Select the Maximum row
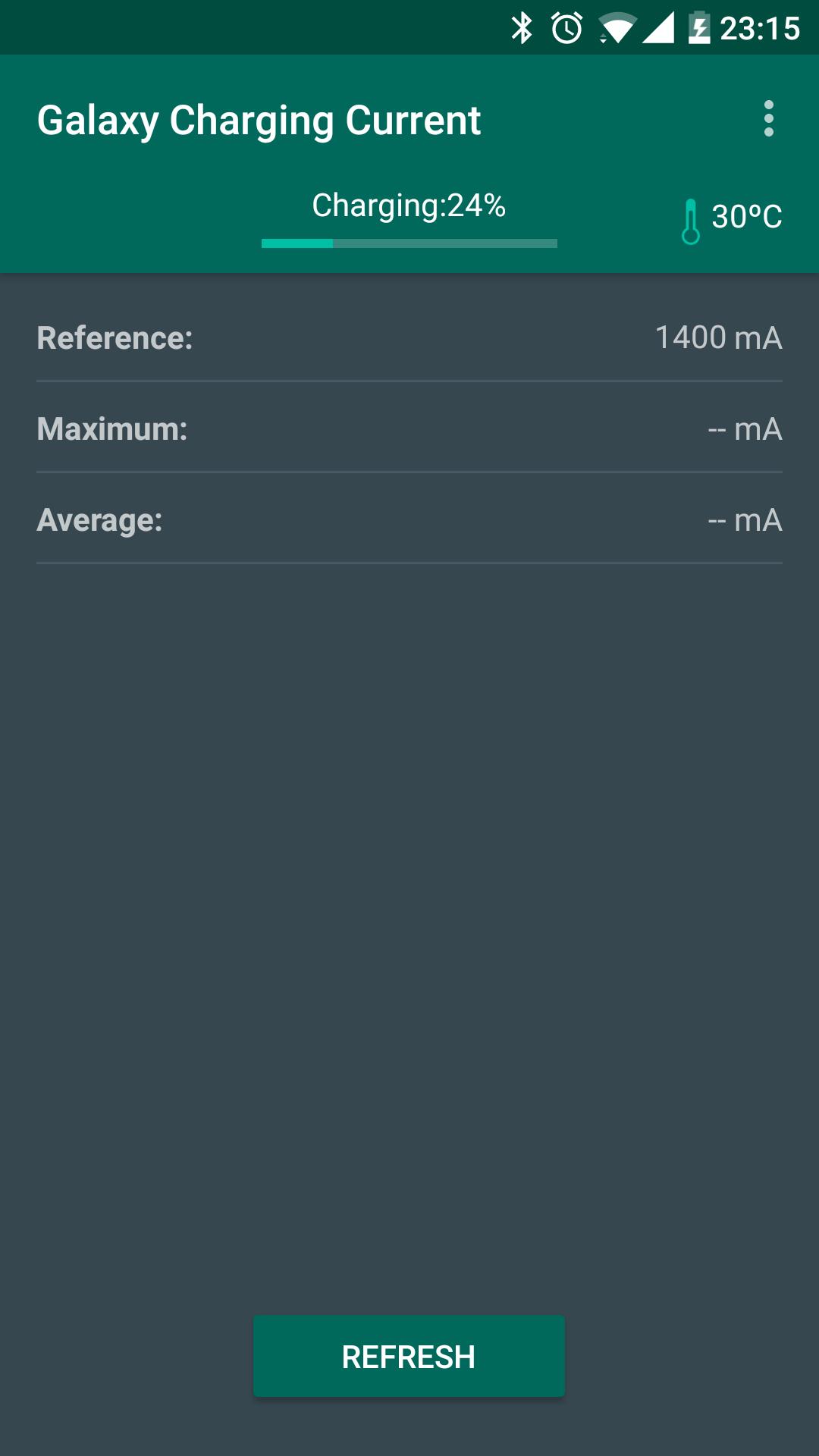Image resolution: width=819 pixels, height=1456 pixels. 409,429
